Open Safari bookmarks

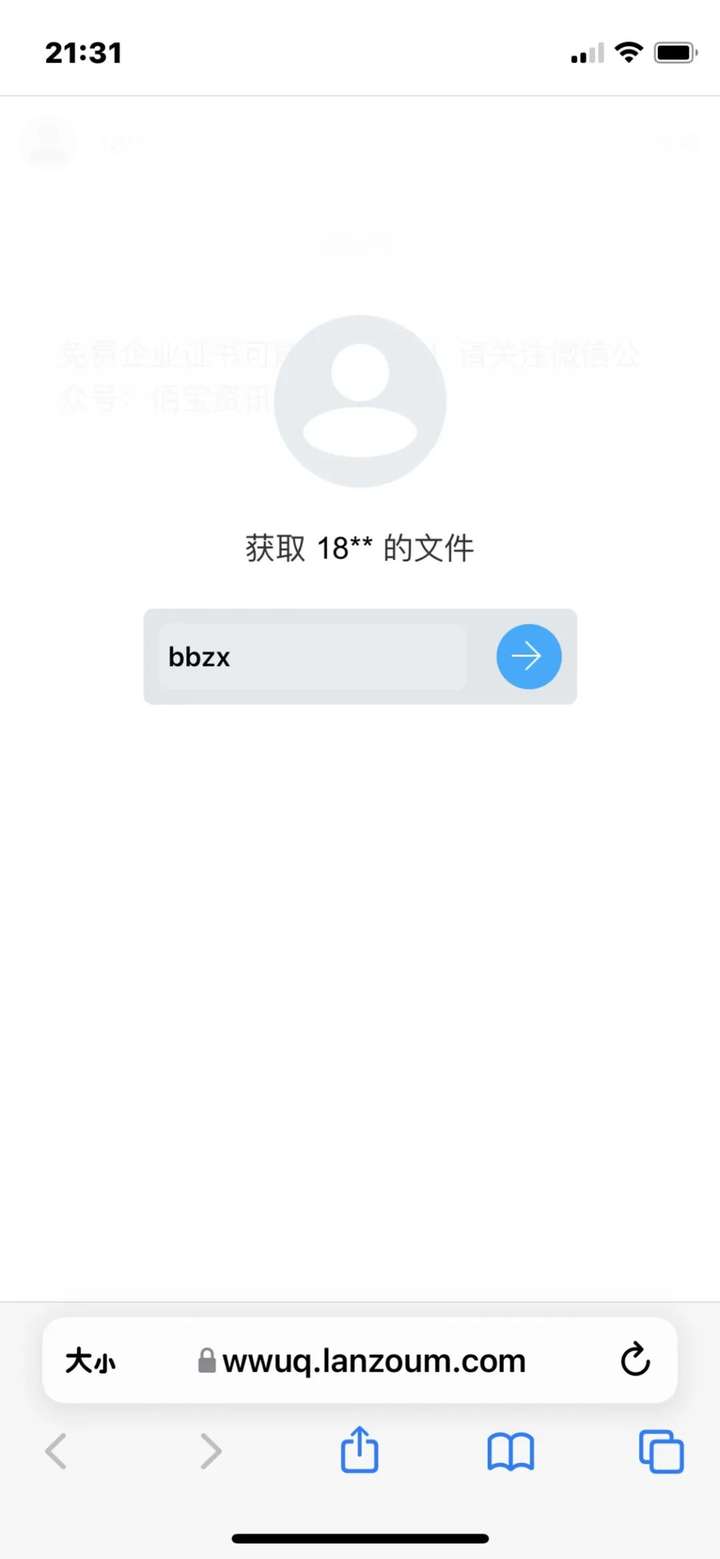(511, 1451)
